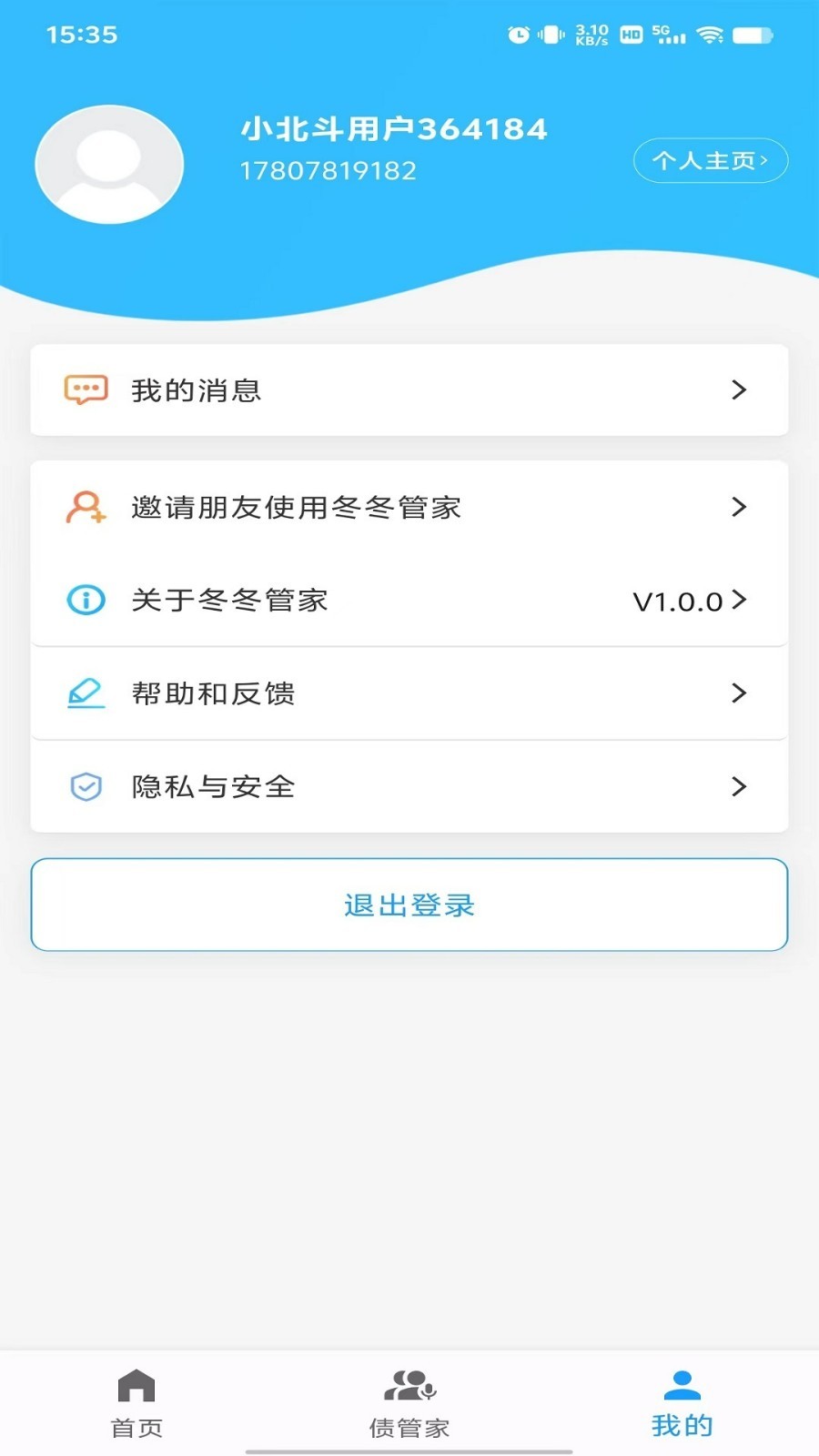
Task: Open 我的消息 messages
Action: (409, 390)
